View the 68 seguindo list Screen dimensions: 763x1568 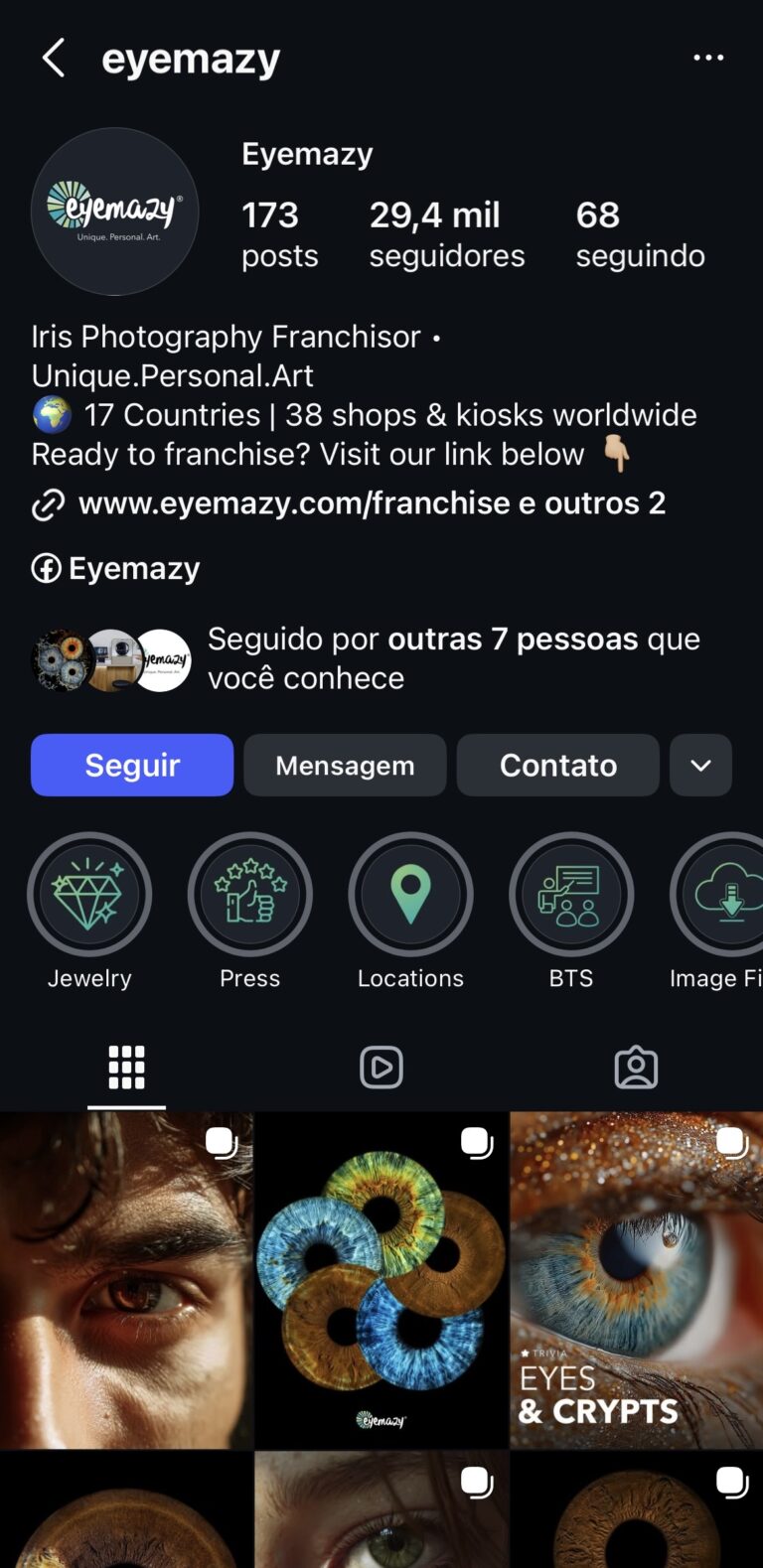click(x=640, y=234)
